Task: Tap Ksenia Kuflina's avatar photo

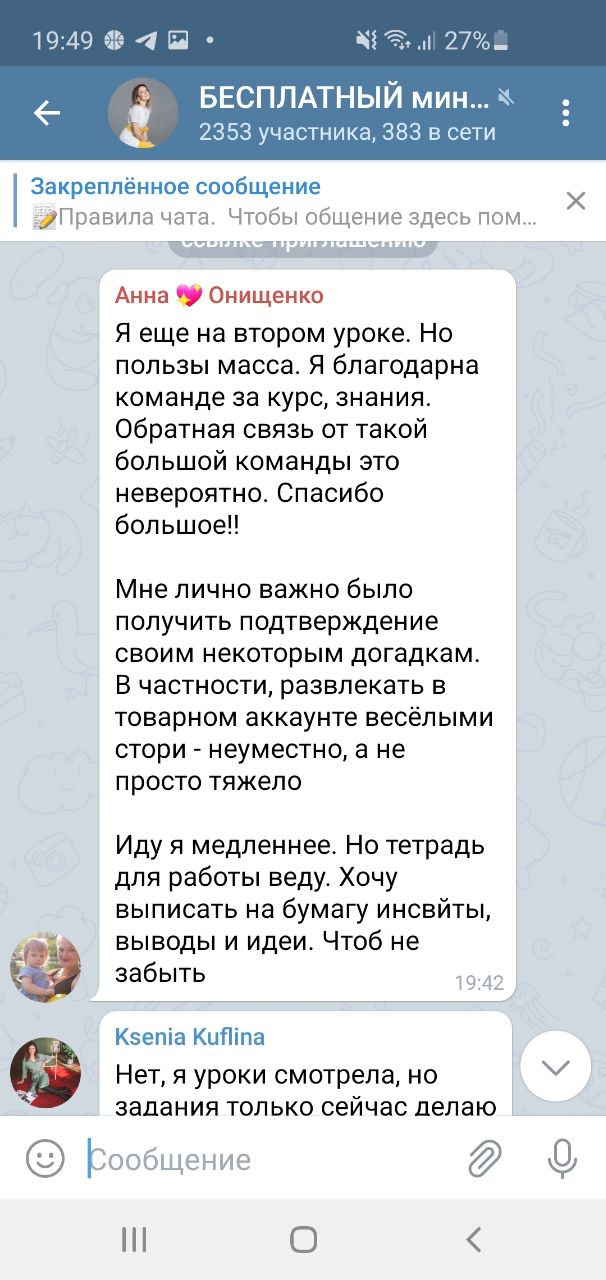Action: [45, 1073]
